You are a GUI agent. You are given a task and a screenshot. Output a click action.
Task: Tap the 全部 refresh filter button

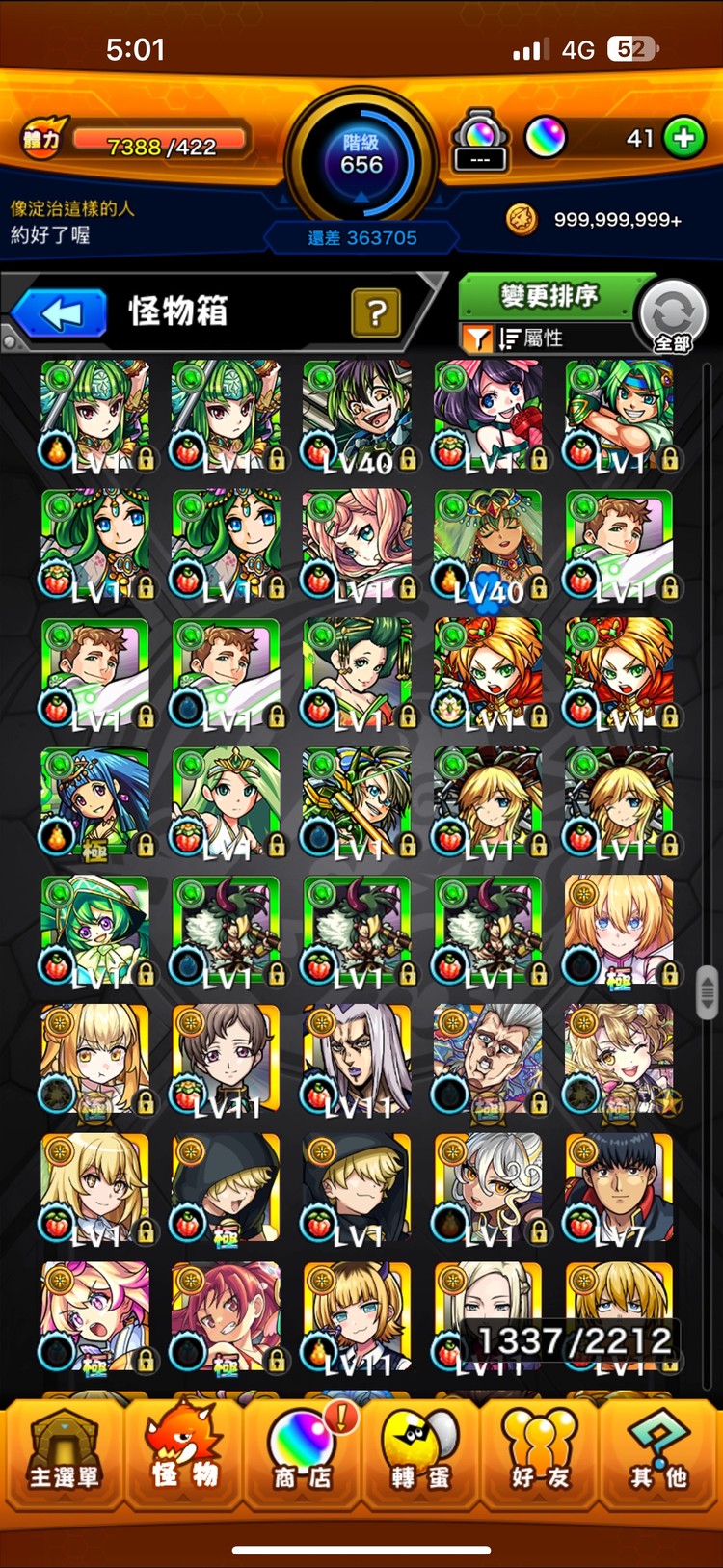(x=673, y=316)
